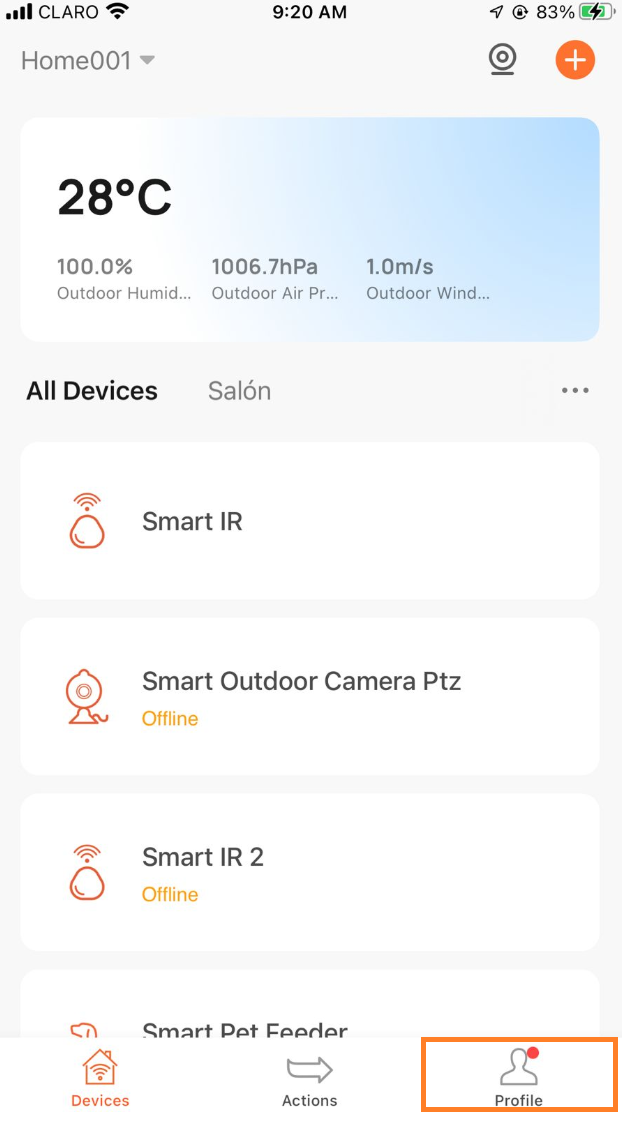The image size is (622, 1136).
Task: Open the Smart IR 2 device
Action: point(310,872)
